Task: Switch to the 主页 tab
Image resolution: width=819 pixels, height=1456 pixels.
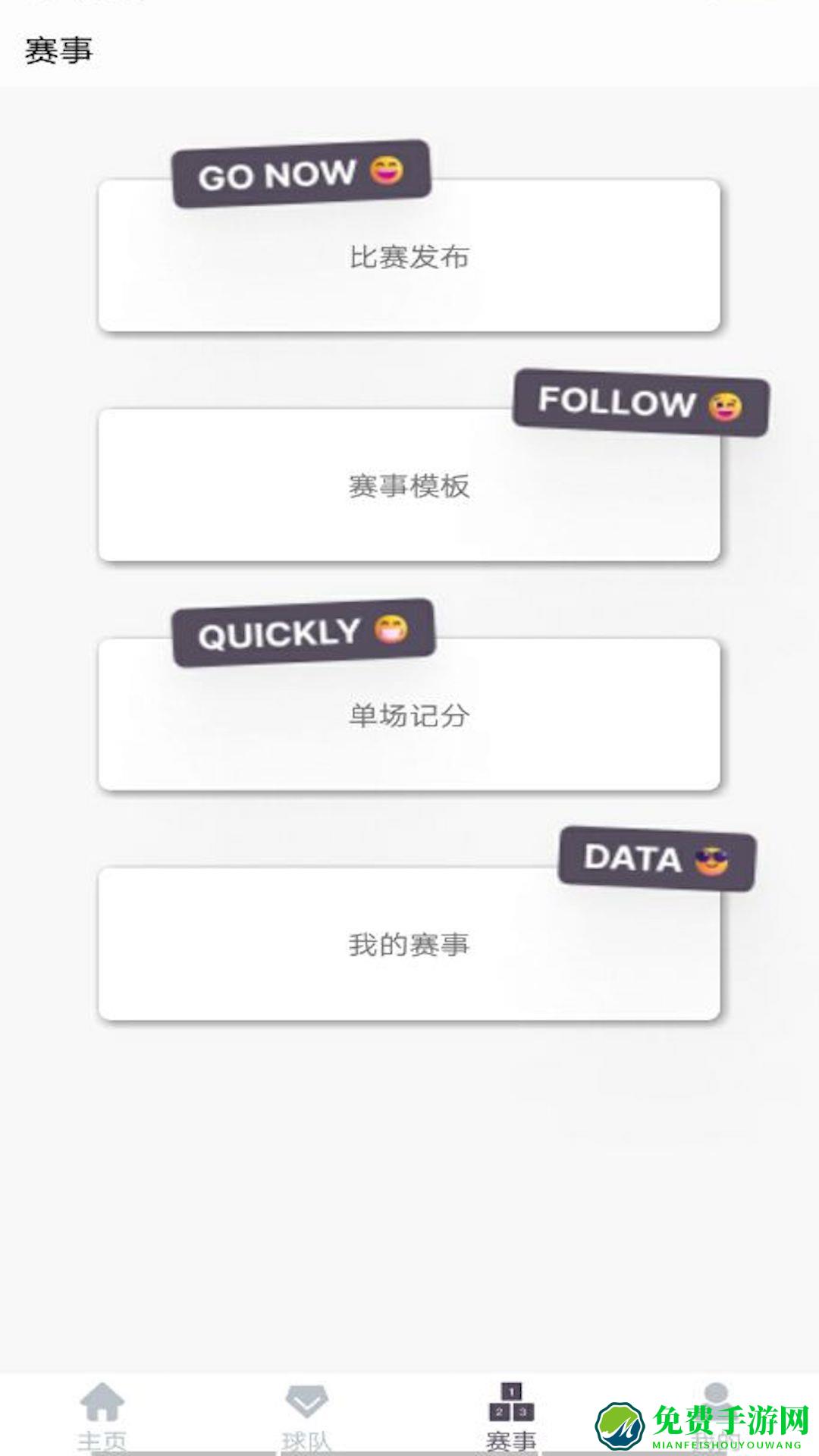Action: coord(102,1415)
